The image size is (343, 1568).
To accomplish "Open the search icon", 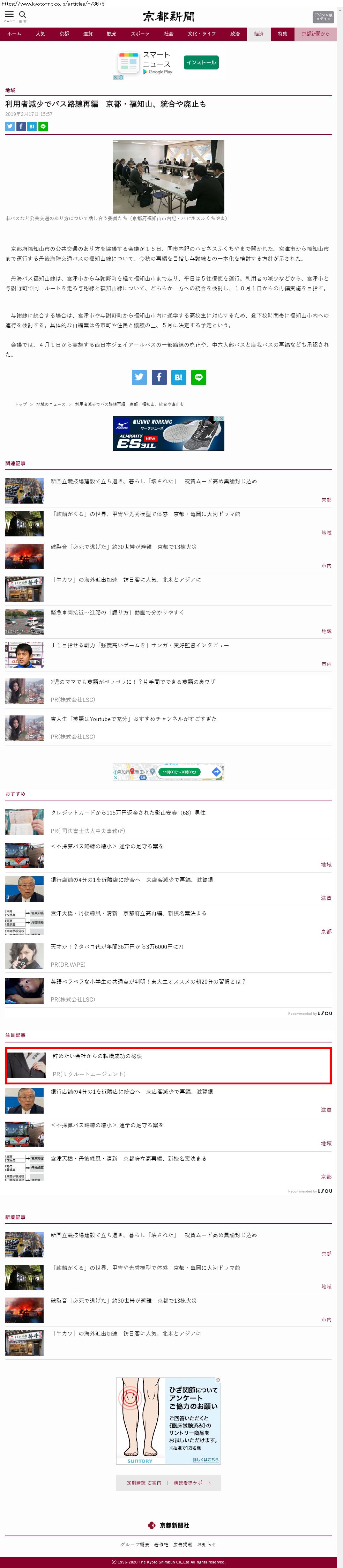I will tap(22, 15).
